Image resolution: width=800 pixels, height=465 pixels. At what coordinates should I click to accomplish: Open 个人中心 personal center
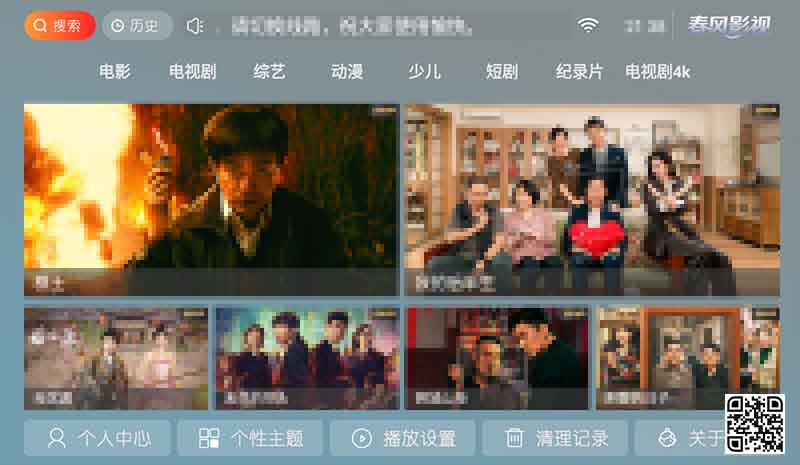[x=98, y=438]
